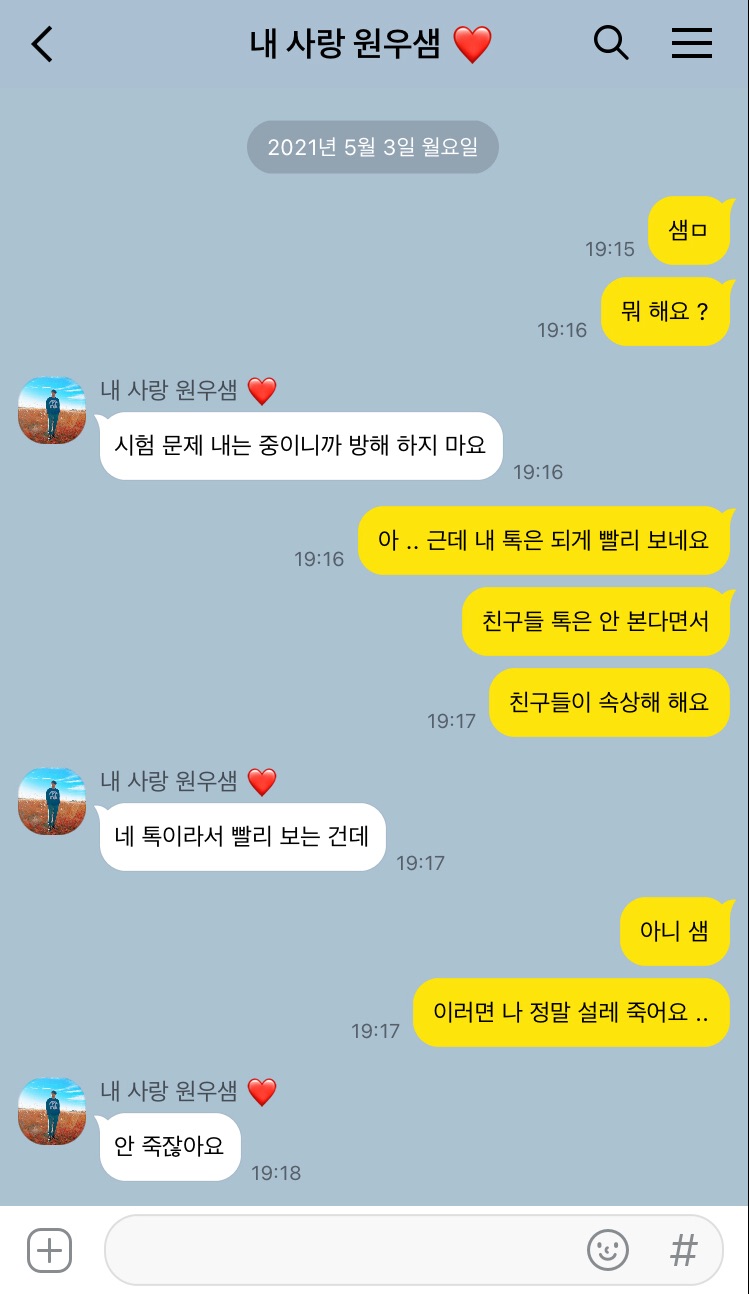
Task: Select the '뭐 해요 ?' message bubble
Action: point(666,312)
